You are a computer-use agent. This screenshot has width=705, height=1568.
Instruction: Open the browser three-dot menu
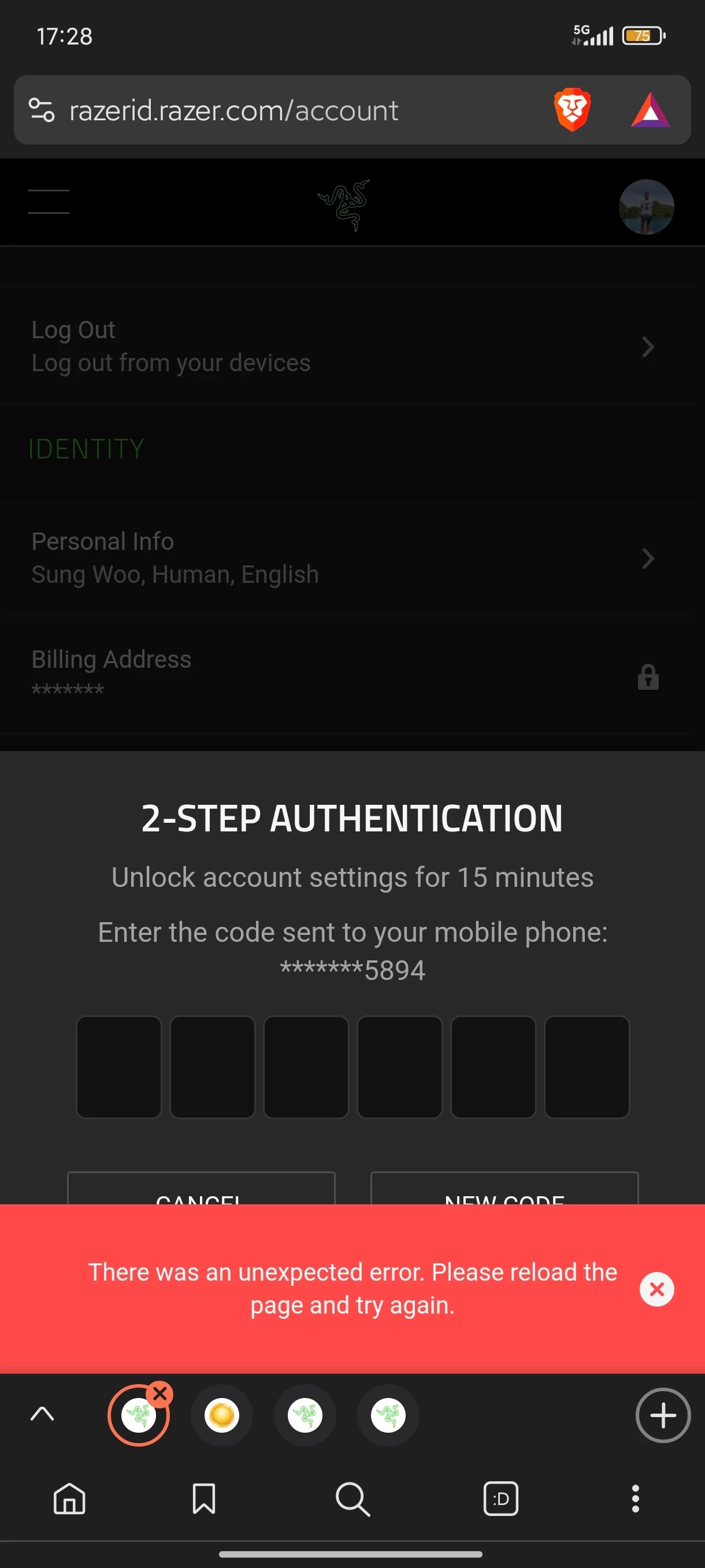point(635,1498)
